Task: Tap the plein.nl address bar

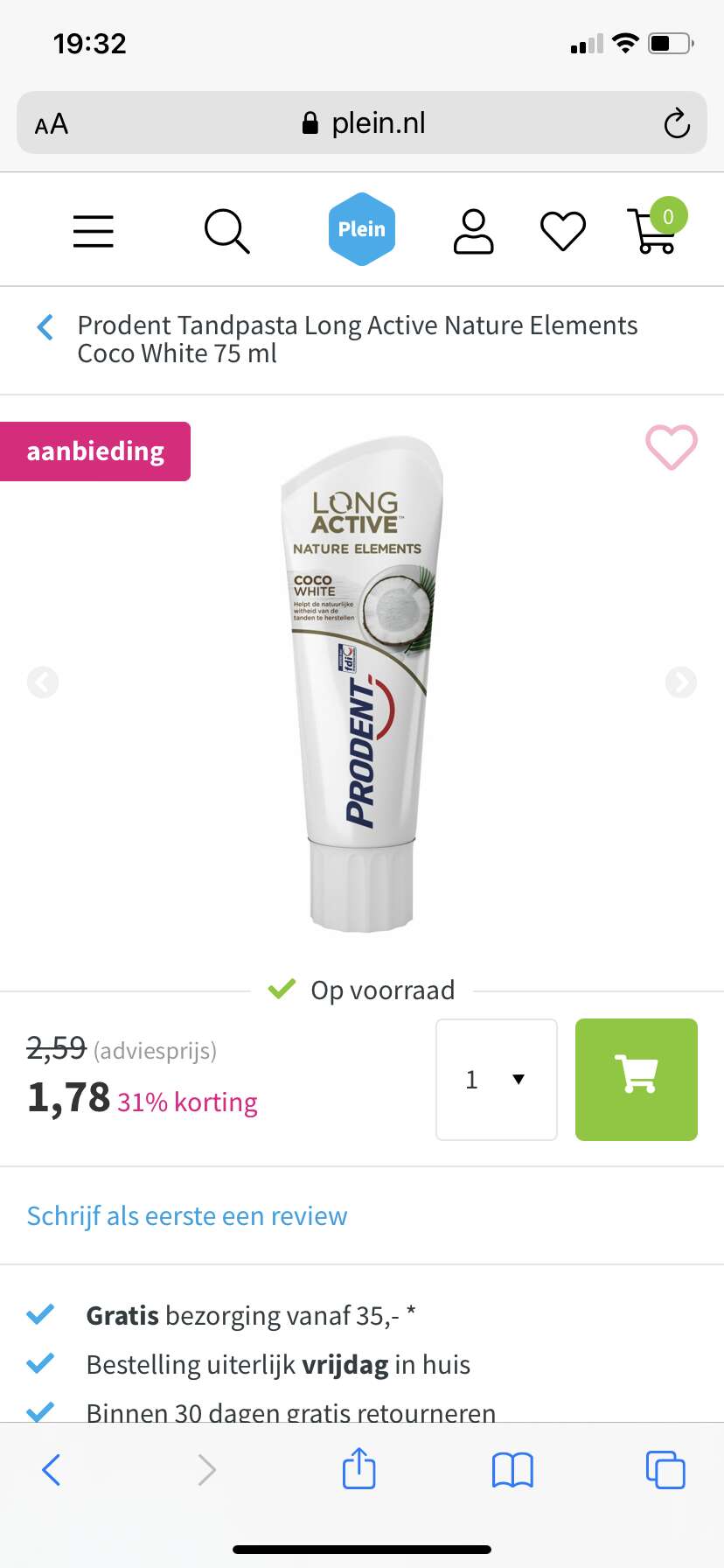Action: pos(362,122)
